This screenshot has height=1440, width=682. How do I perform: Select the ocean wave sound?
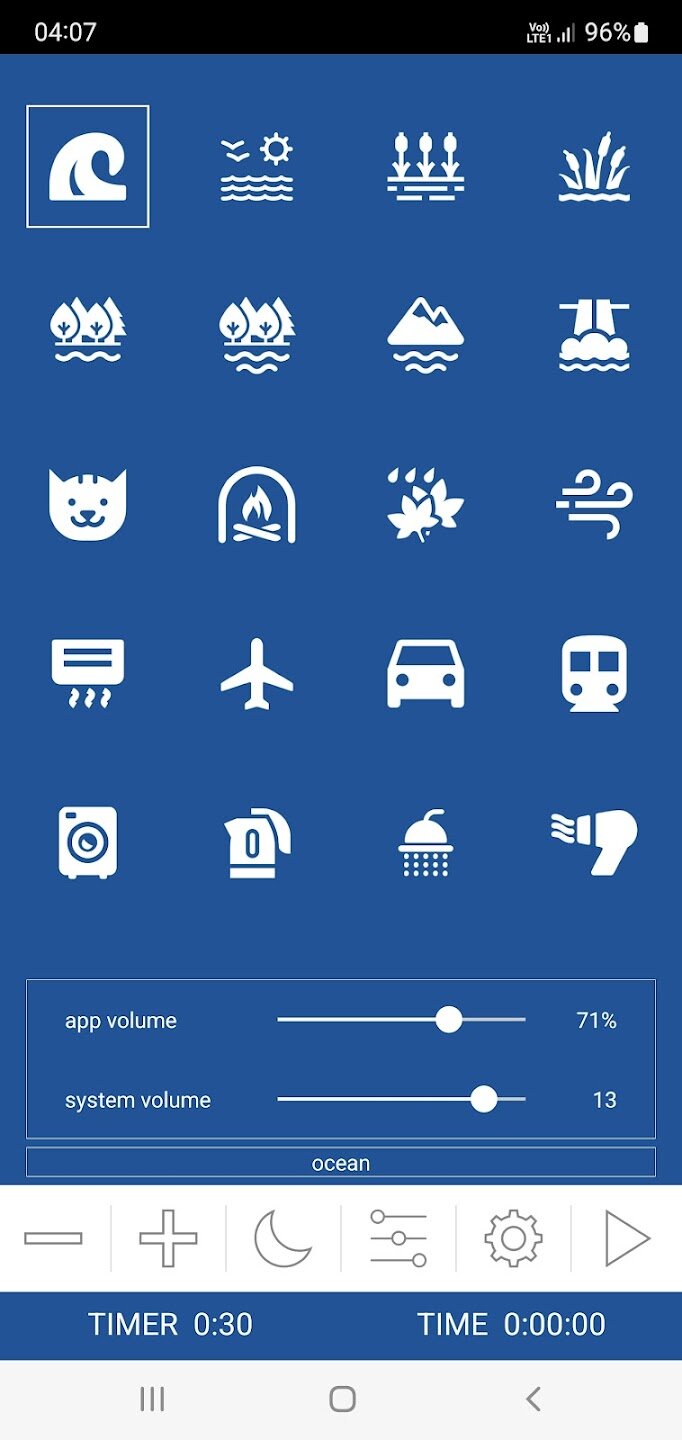click(88, 167)
